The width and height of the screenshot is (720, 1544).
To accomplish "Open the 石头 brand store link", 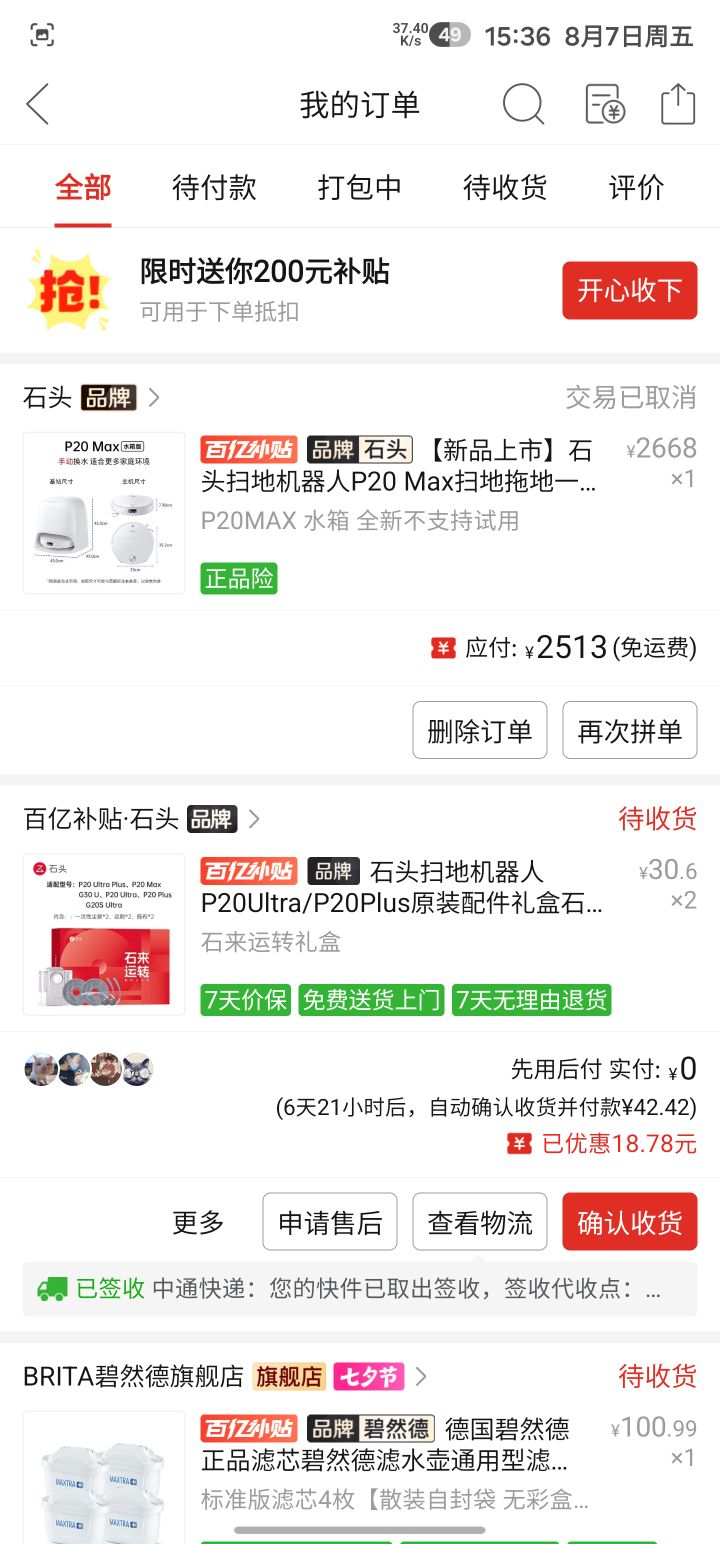I will pos(91,398).
